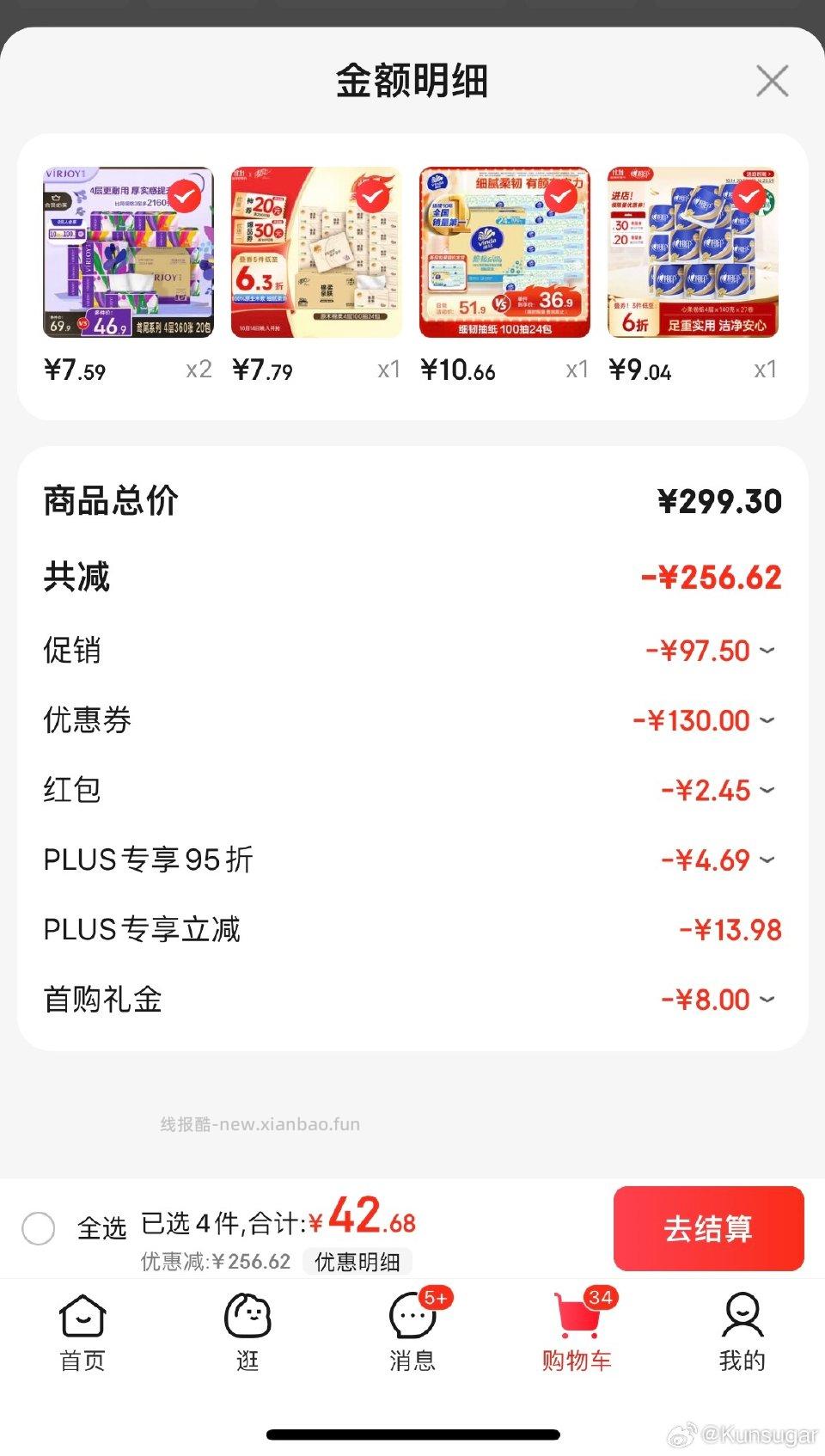Open the 逛 browse icon
825x1456 pixels.
[247, 1330]
